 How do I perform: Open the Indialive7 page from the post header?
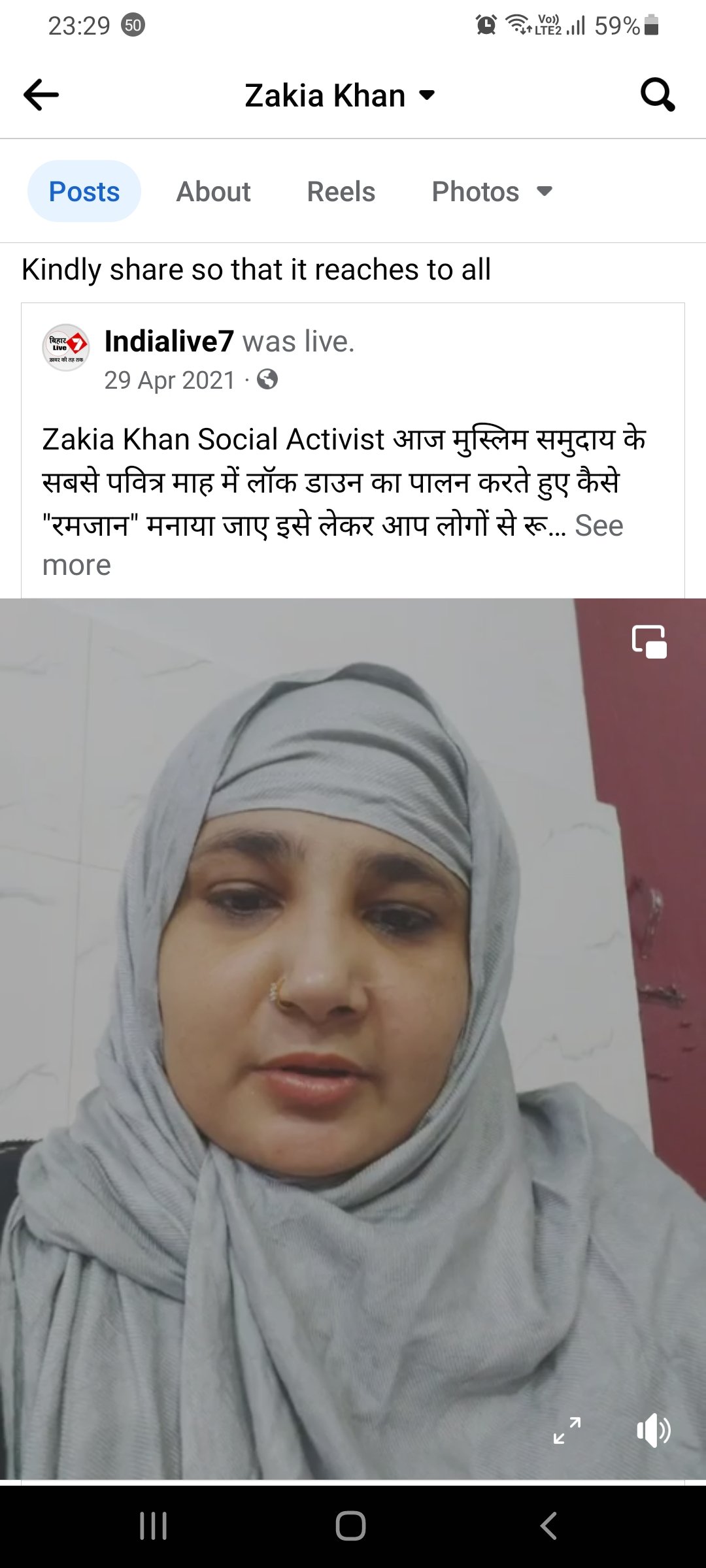(x=169, y=341)
